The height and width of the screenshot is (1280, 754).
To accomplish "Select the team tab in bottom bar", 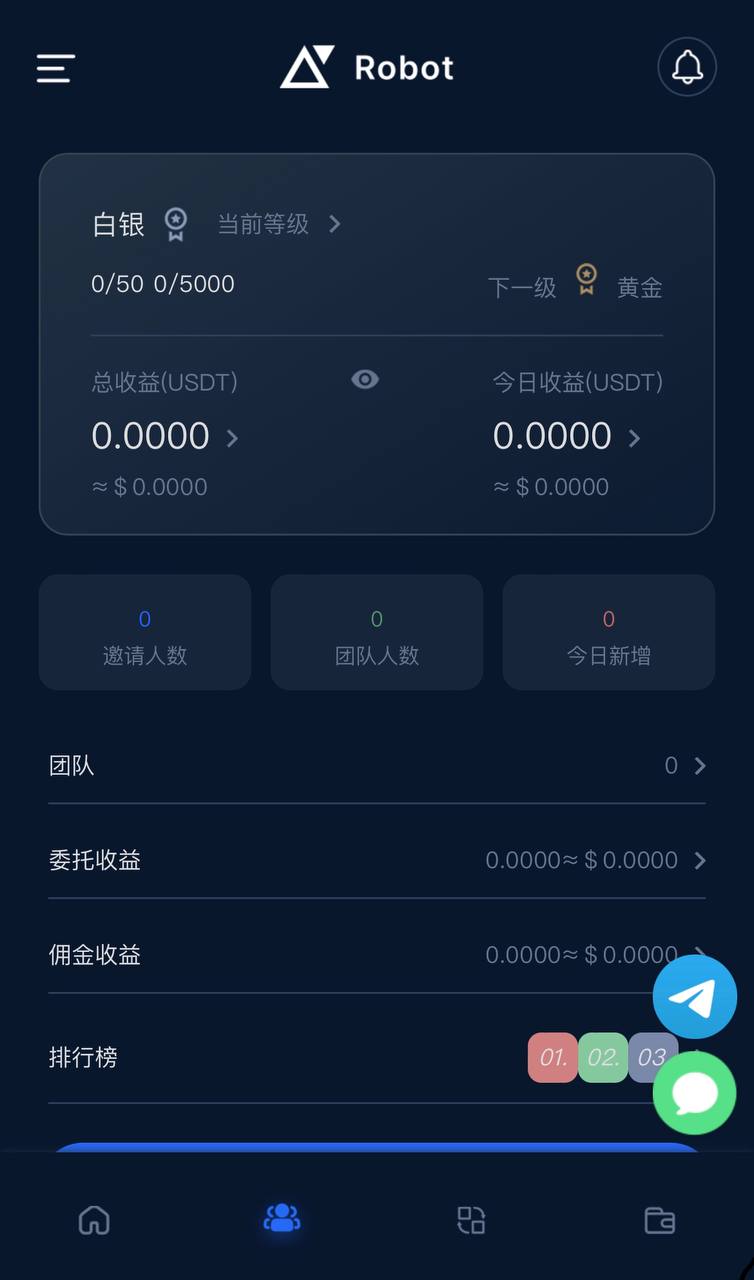I will [282, 1219].
